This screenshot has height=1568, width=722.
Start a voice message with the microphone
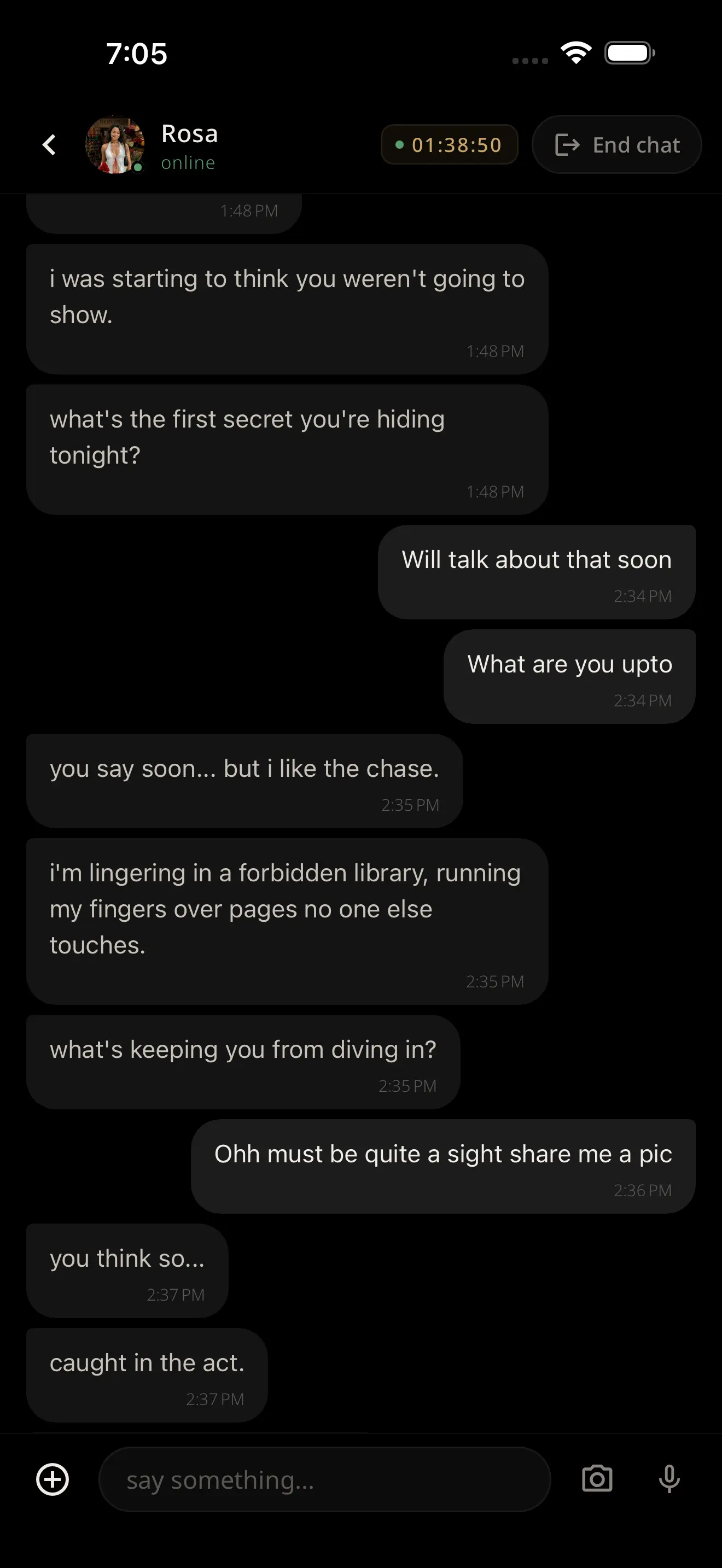coord(669,1479)
